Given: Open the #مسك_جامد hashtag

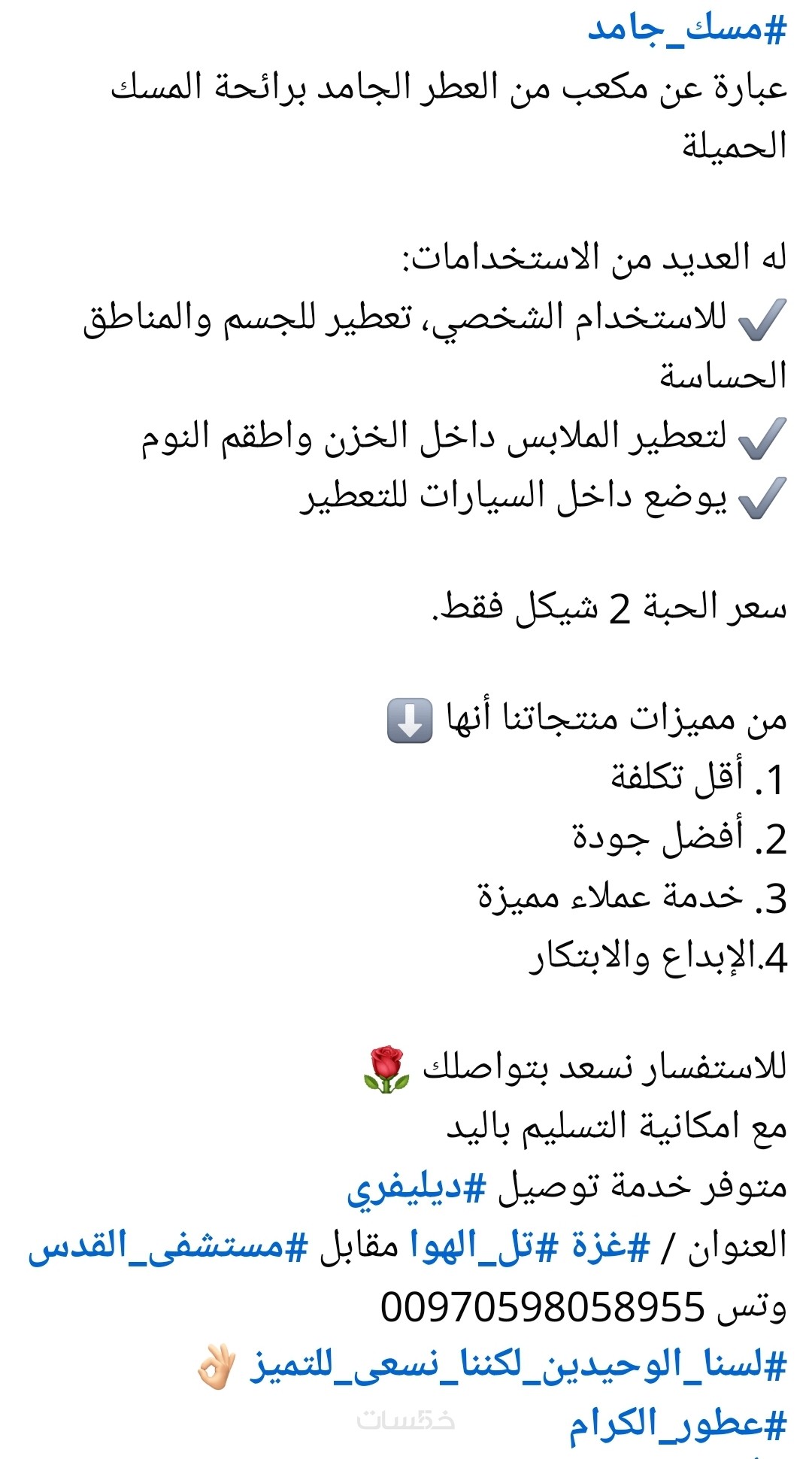Looking at the screenshot, I should click(x=687, y=30).
